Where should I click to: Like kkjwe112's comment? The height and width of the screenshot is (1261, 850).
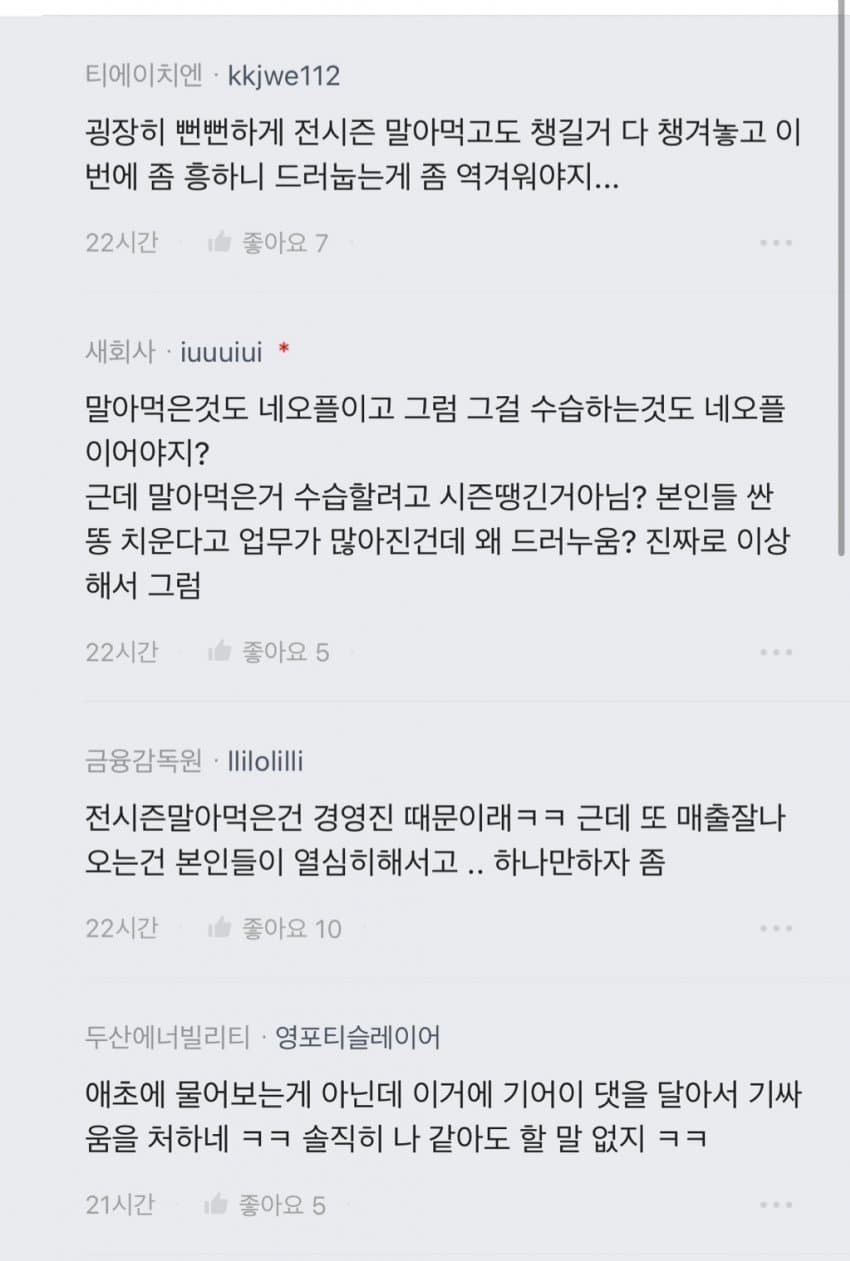click(x=266, y=242)
